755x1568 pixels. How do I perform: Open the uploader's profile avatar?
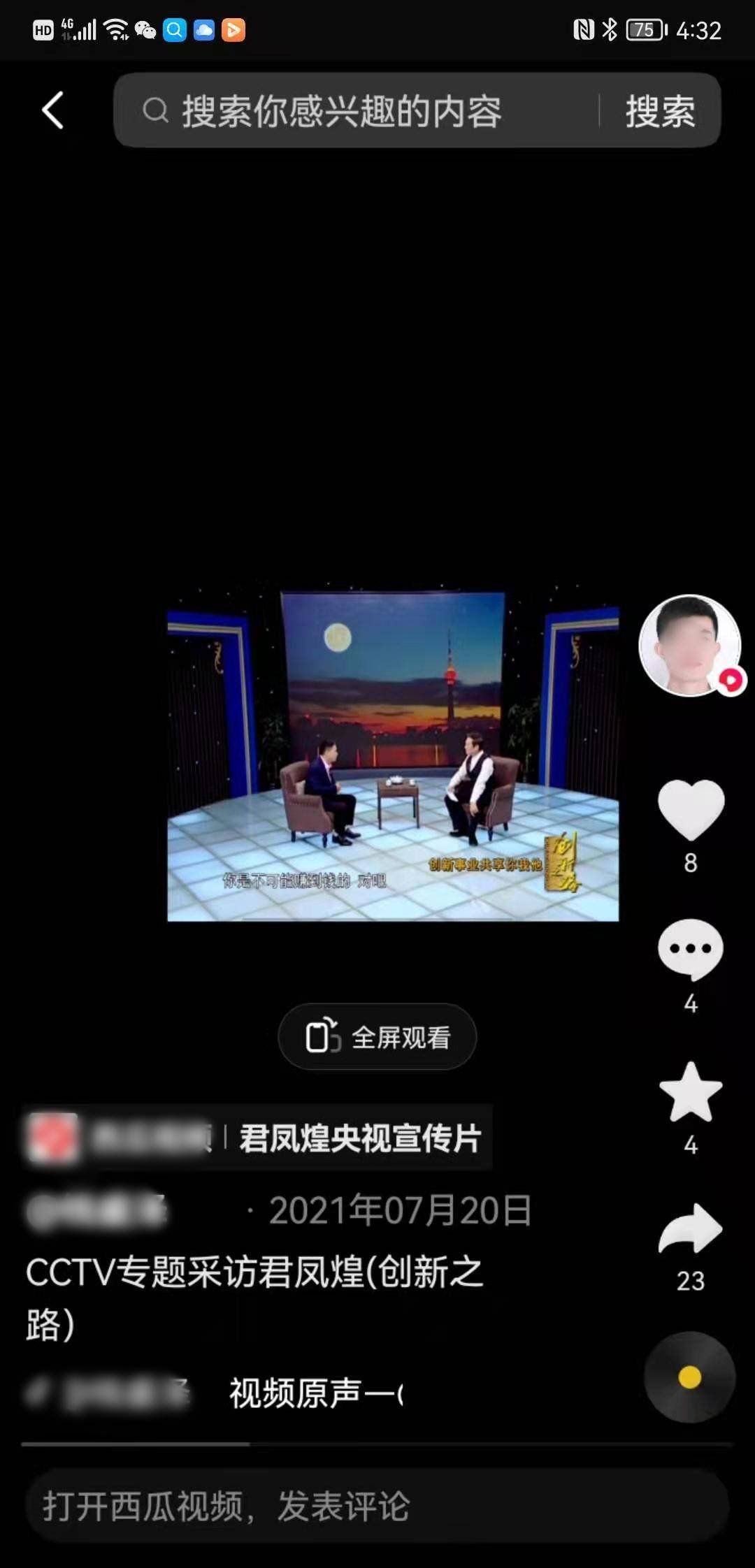pyautogui.click(x=689, y=646)
